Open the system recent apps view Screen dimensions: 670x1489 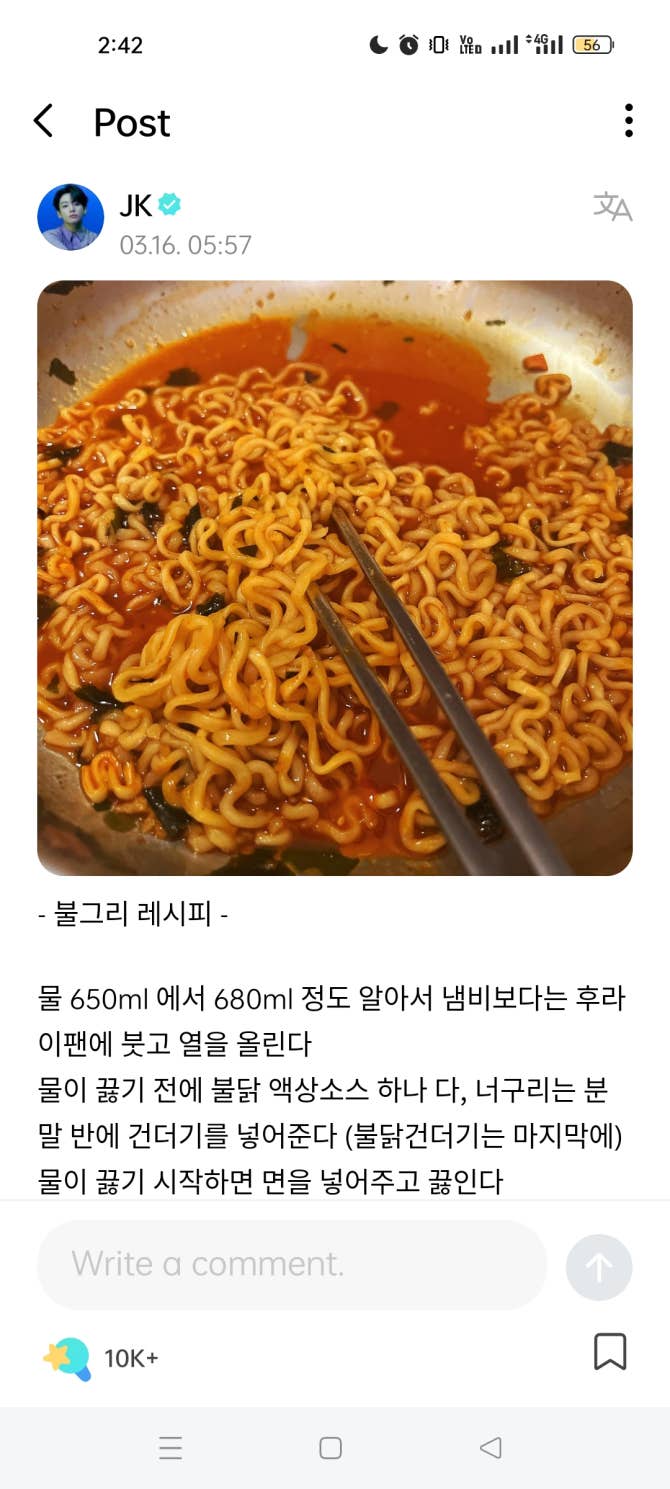click(x=171, y=1447)
